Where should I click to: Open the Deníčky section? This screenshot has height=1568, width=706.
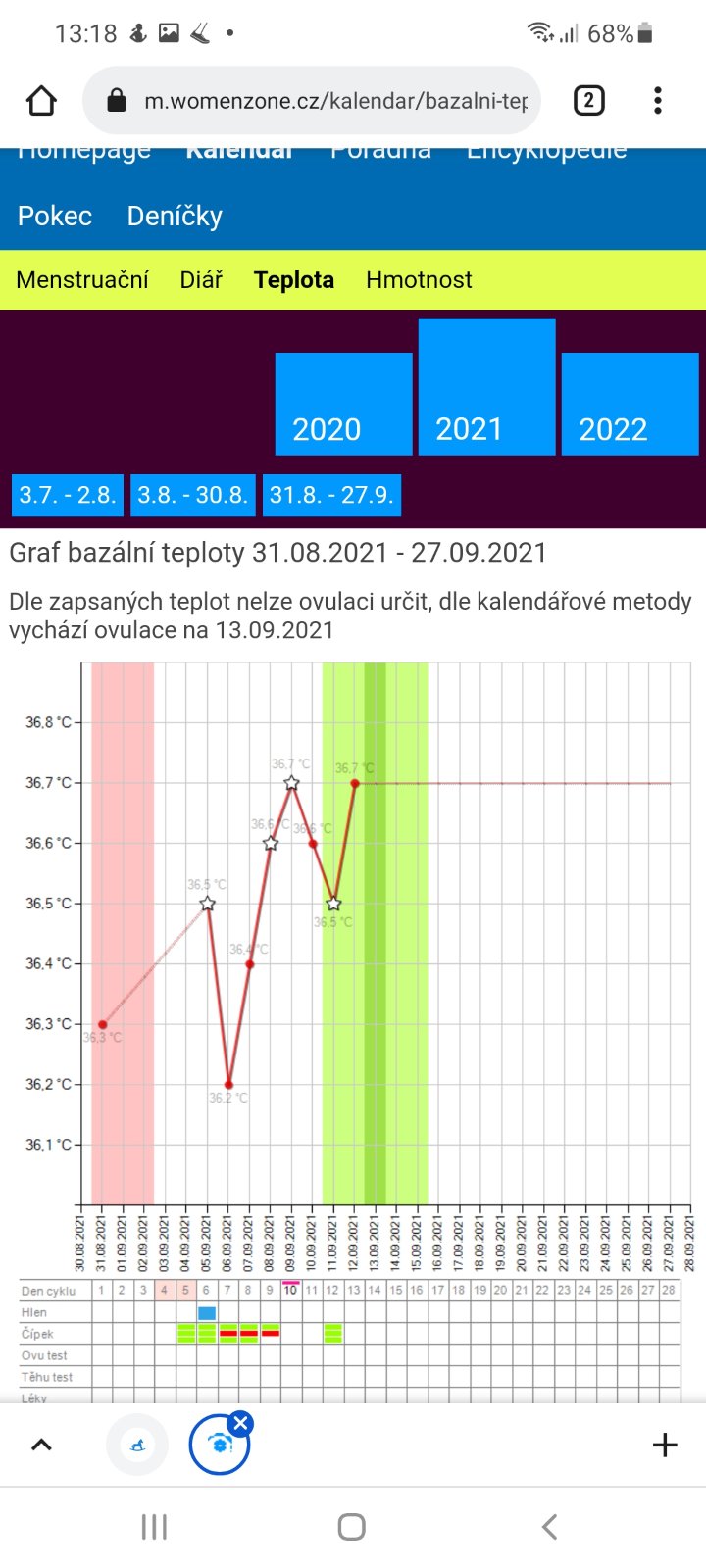(175, 216)
